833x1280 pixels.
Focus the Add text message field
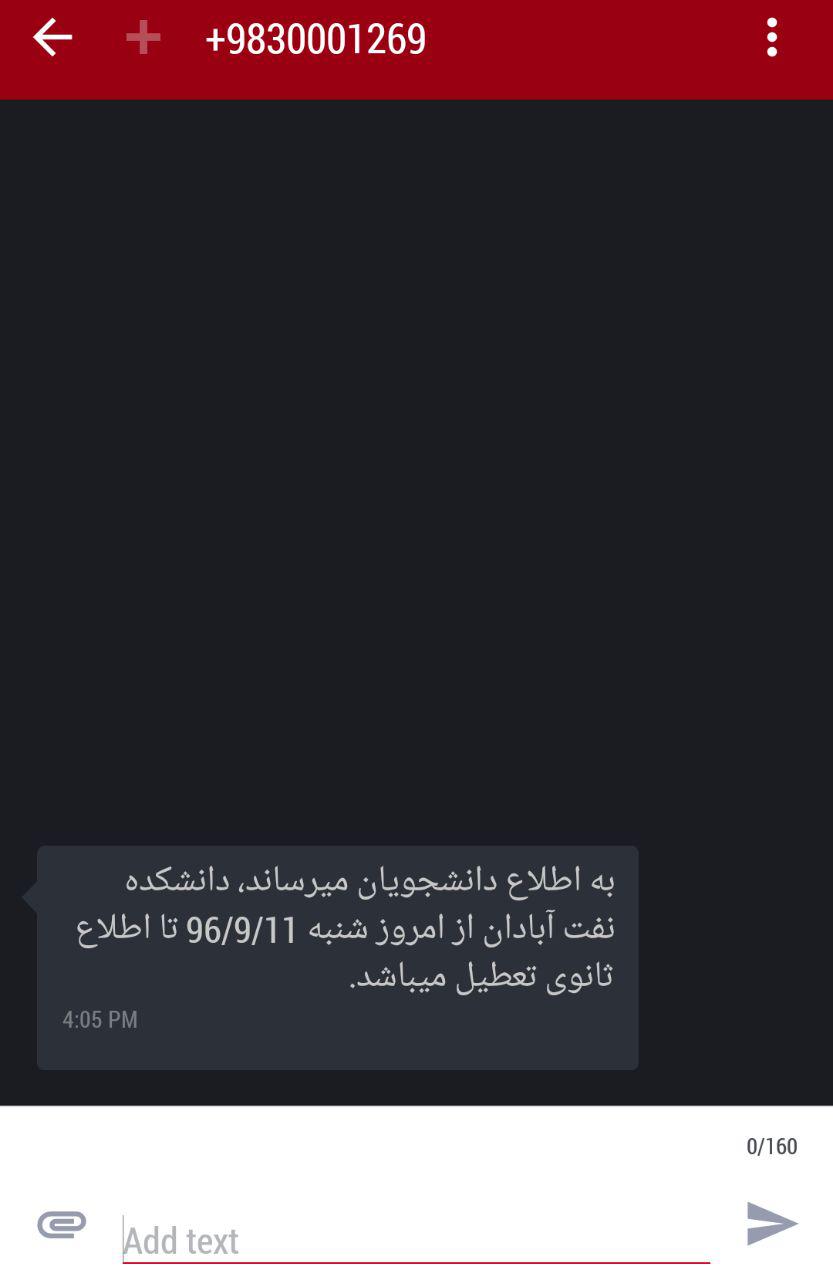tap(415, 1241)
